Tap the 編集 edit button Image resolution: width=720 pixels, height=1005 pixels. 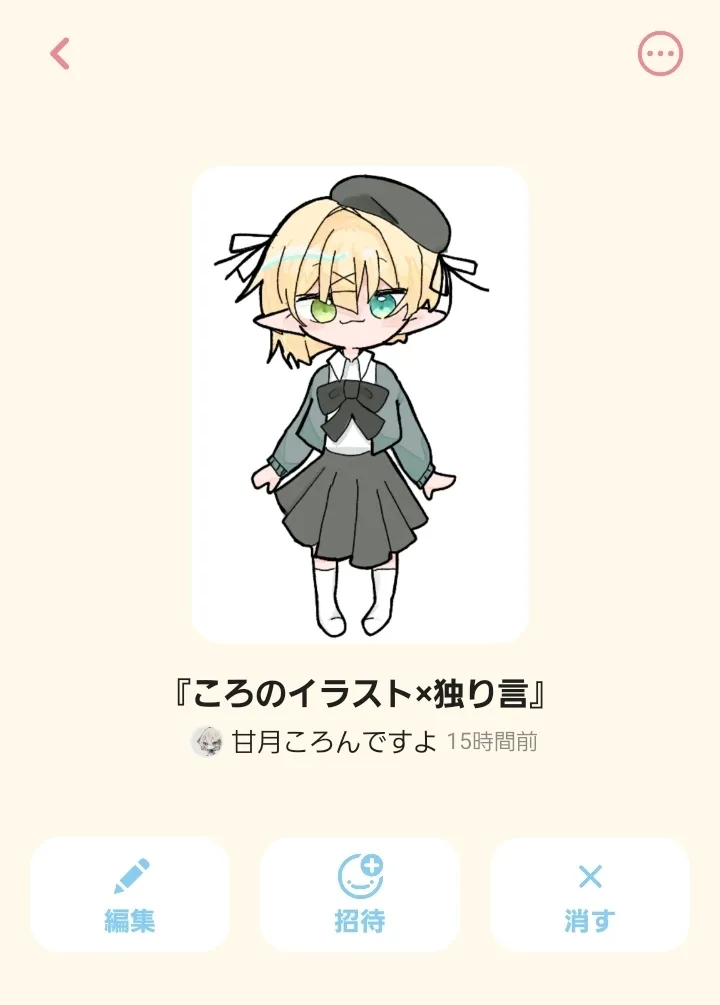[x=130, y=895]
